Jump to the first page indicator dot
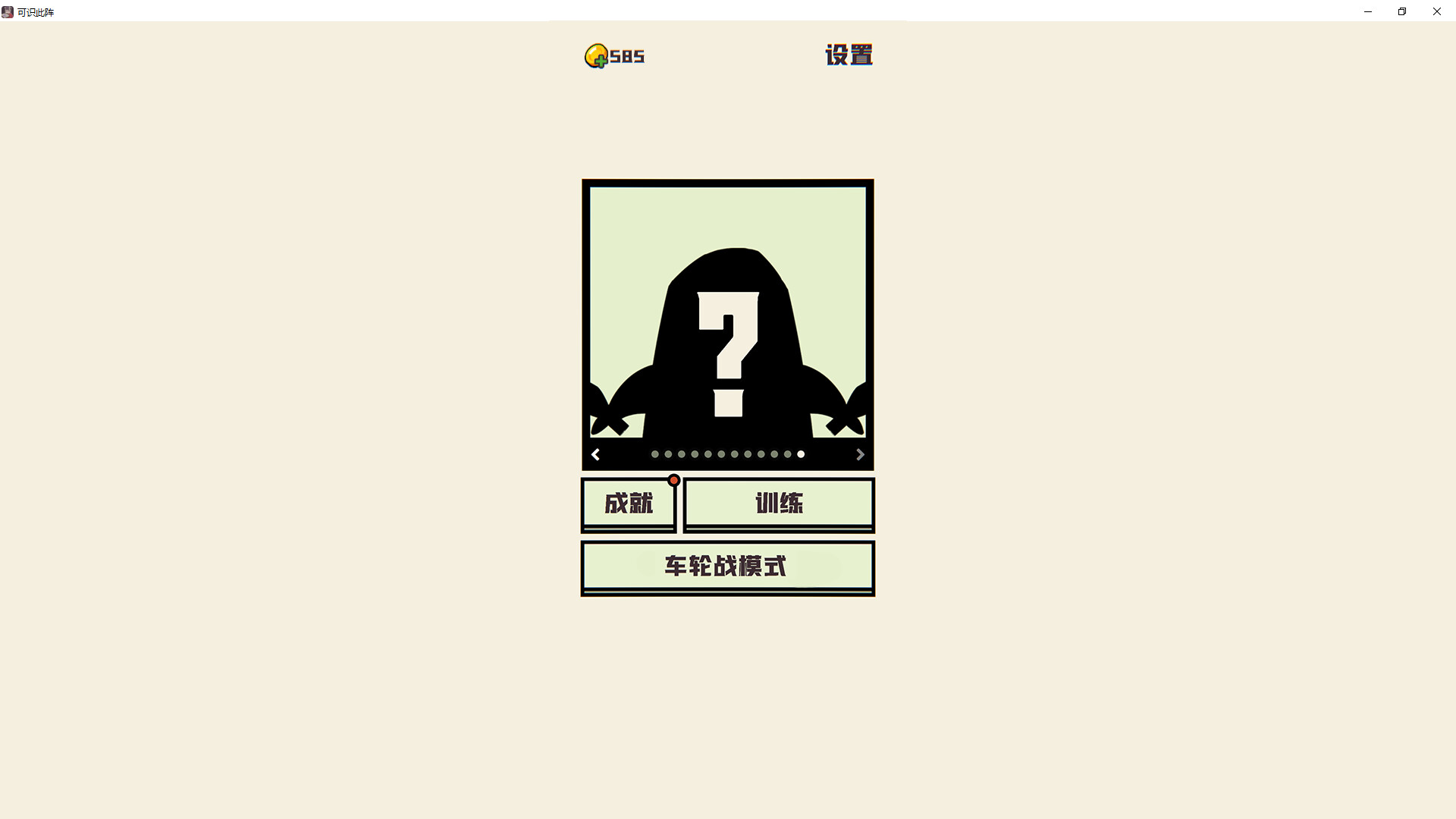 pyautogui.click(x=655, y=454)
